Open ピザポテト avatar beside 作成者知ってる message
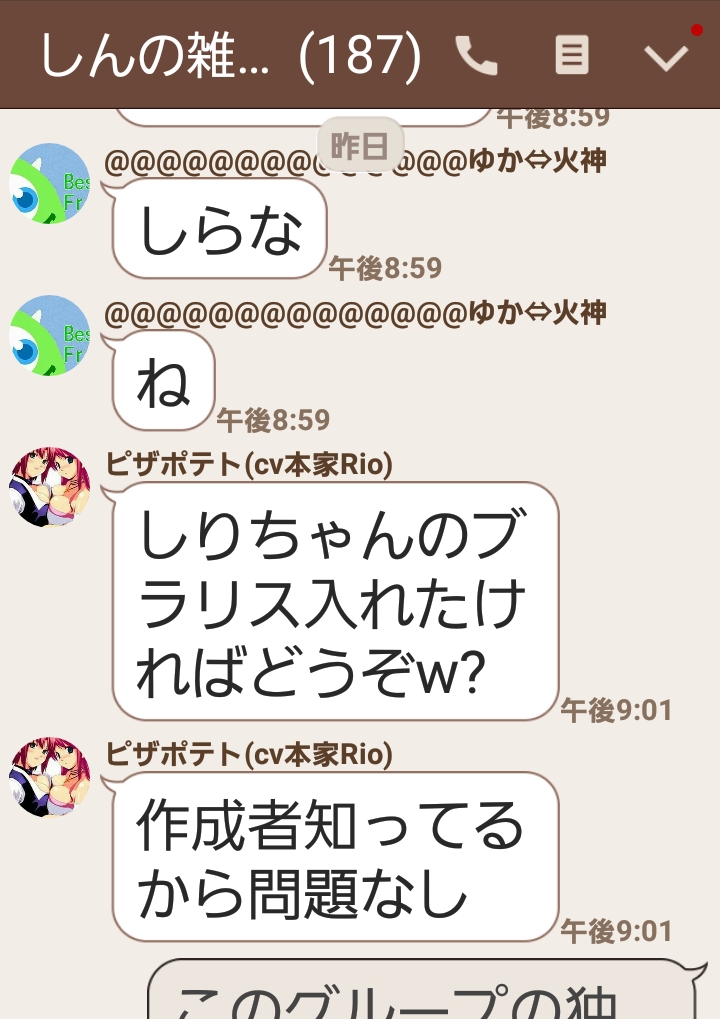This screenshot has height=1019, width=720. pyautogui.click(x=50, y=778)
